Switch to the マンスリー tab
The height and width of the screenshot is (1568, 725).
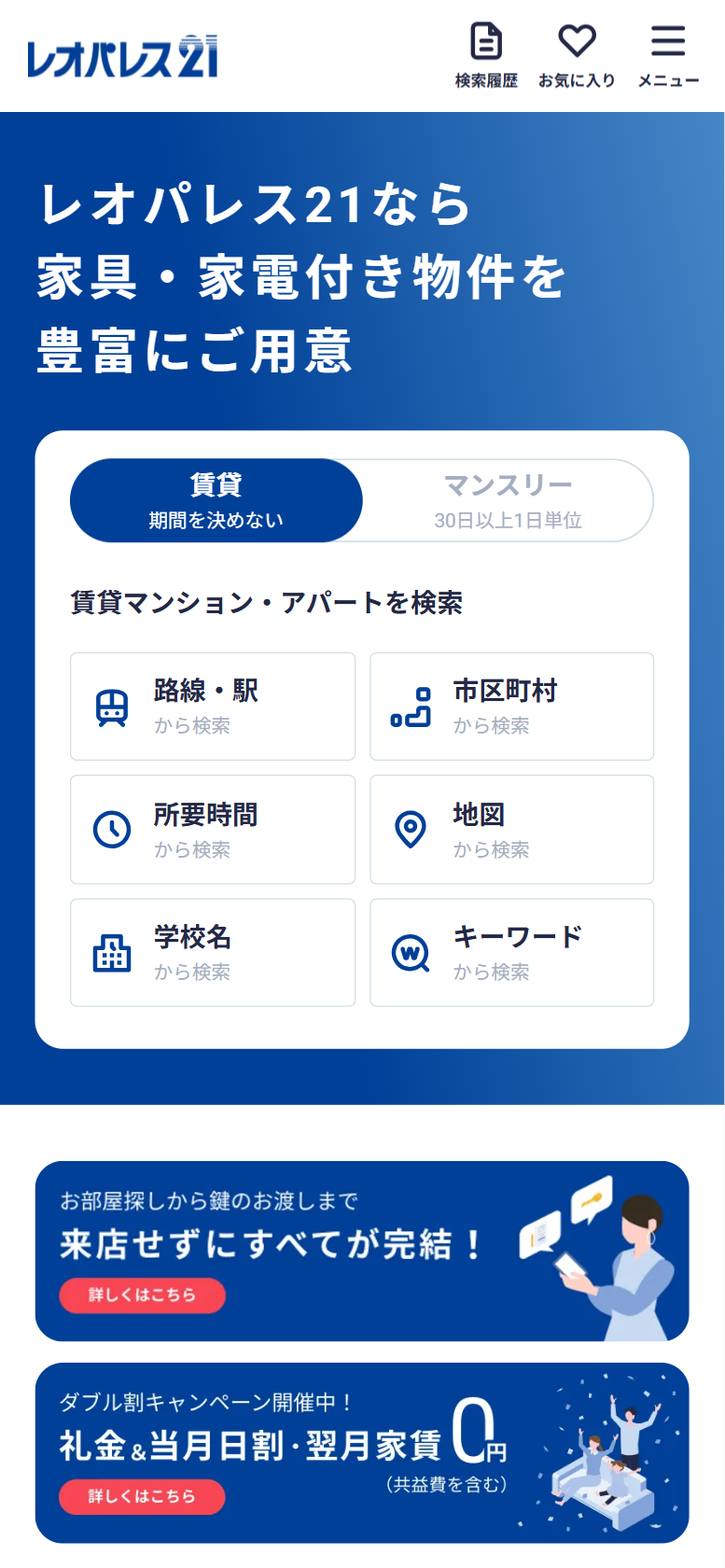(508, 500)
